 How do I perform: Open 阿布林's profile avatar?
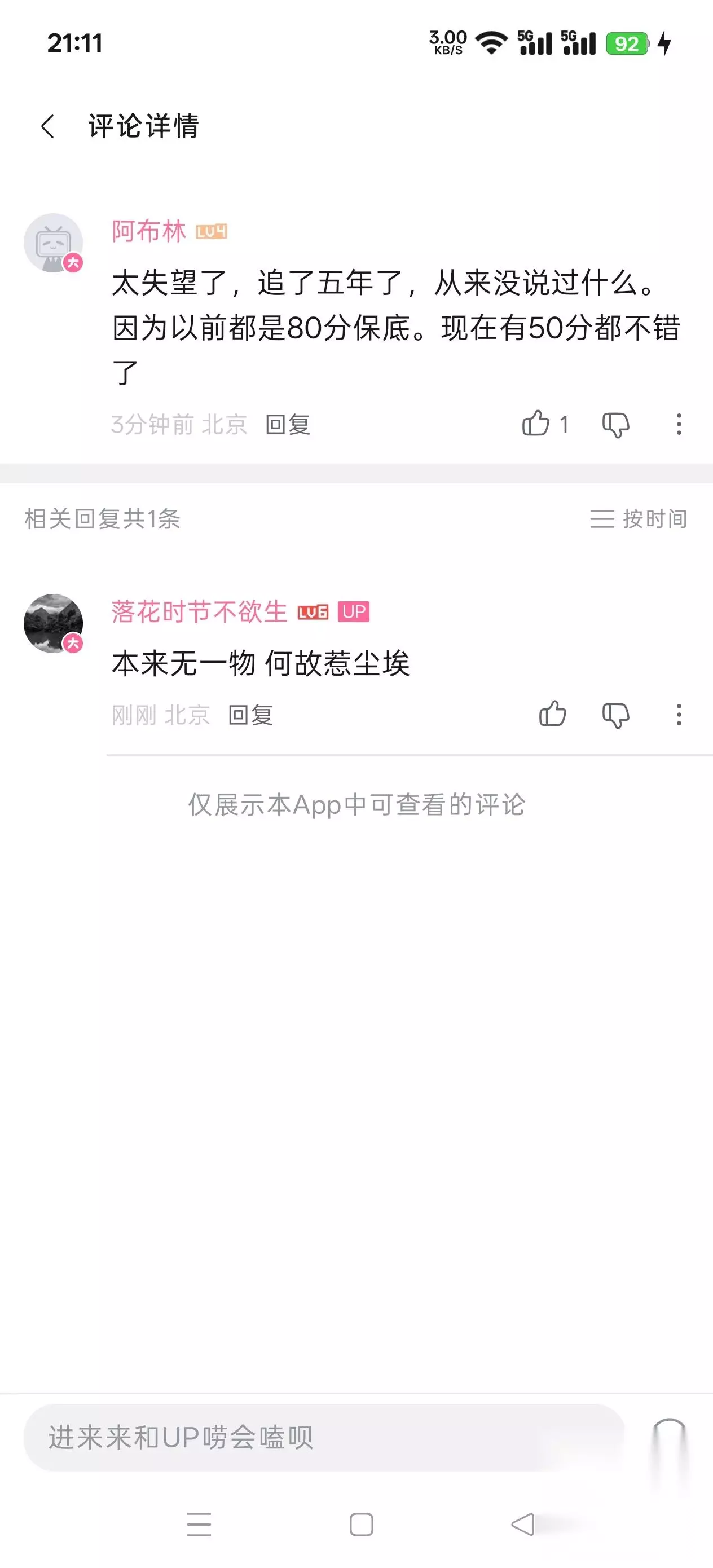(54, 243)
